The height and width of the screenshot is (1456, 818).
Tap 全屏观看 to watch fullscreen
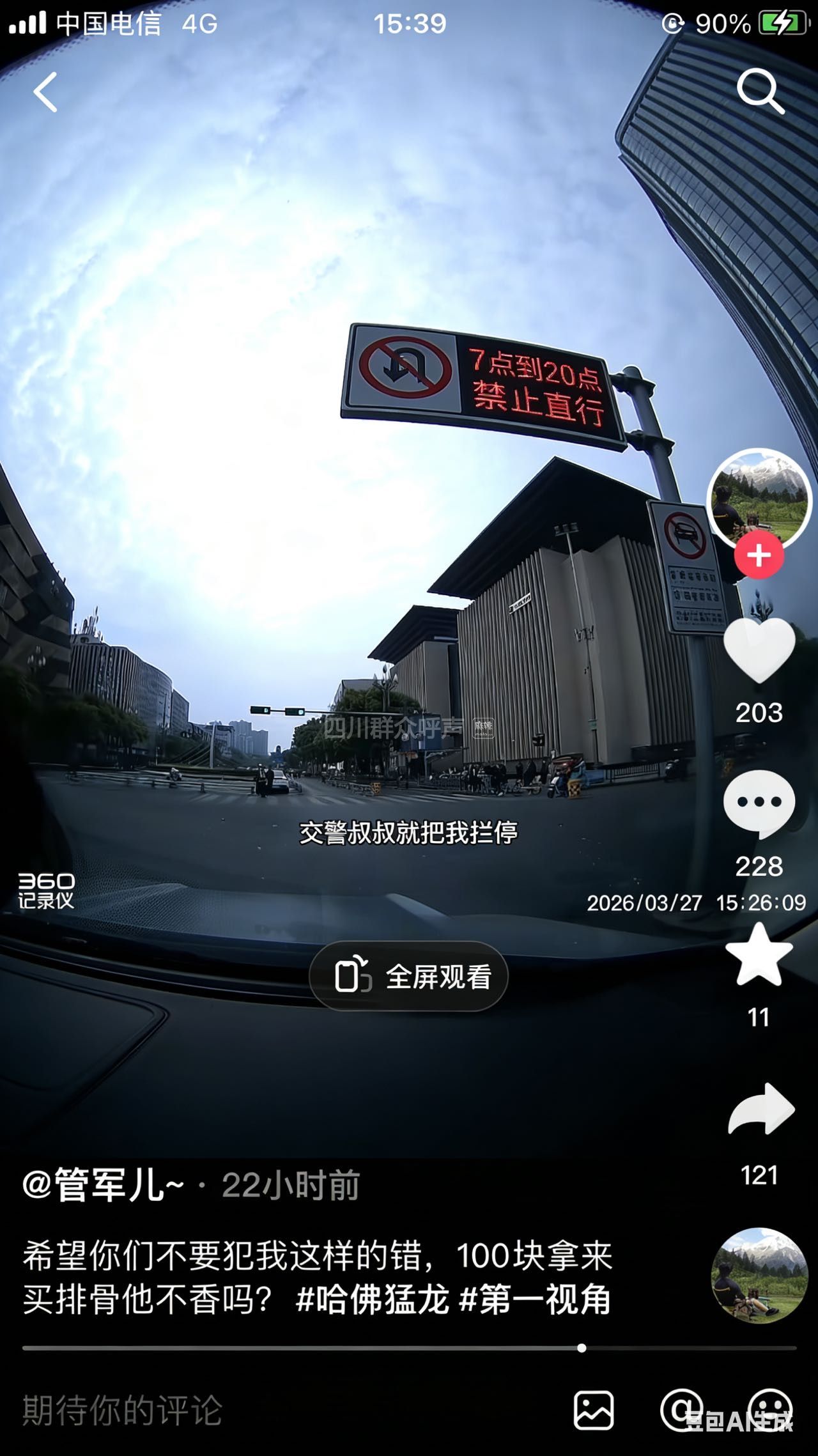(409, 976)
